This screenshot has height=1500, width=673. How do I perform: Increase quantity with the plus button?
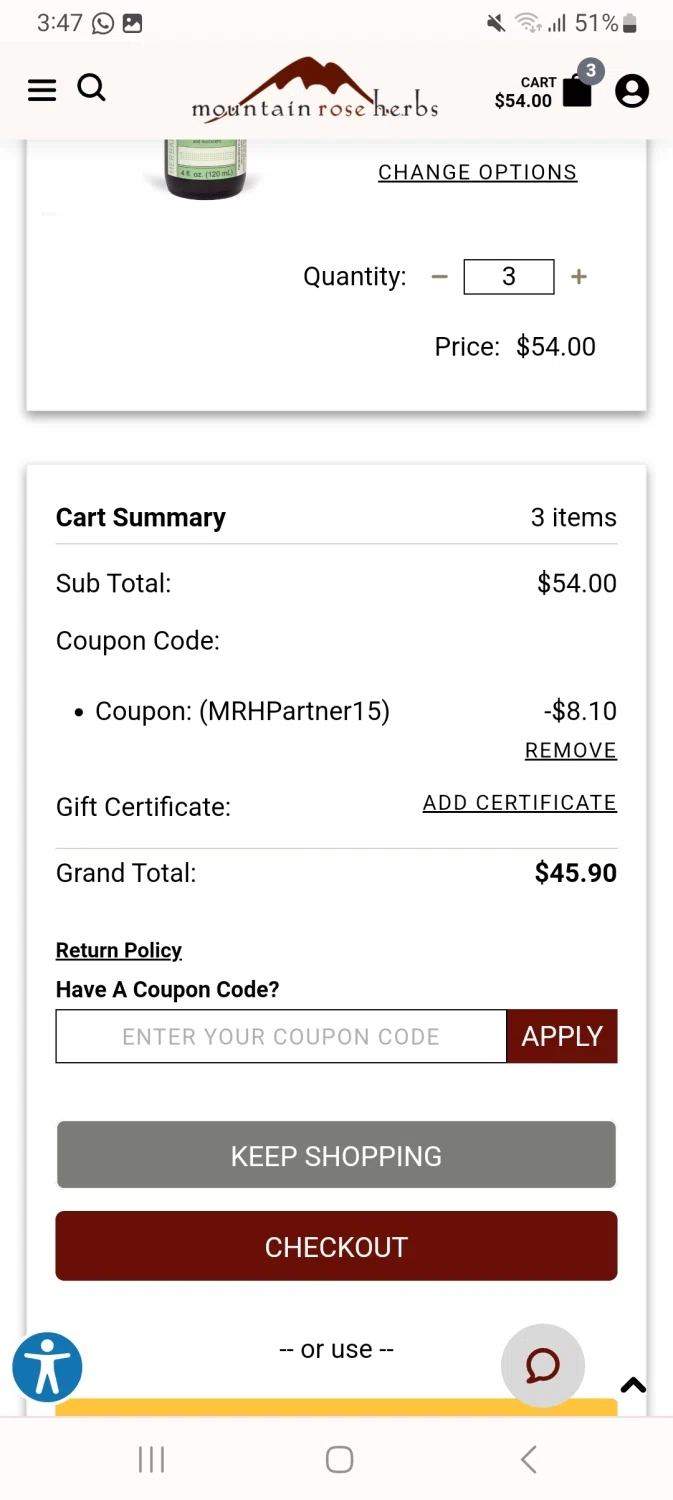click(x=579, y=277)
